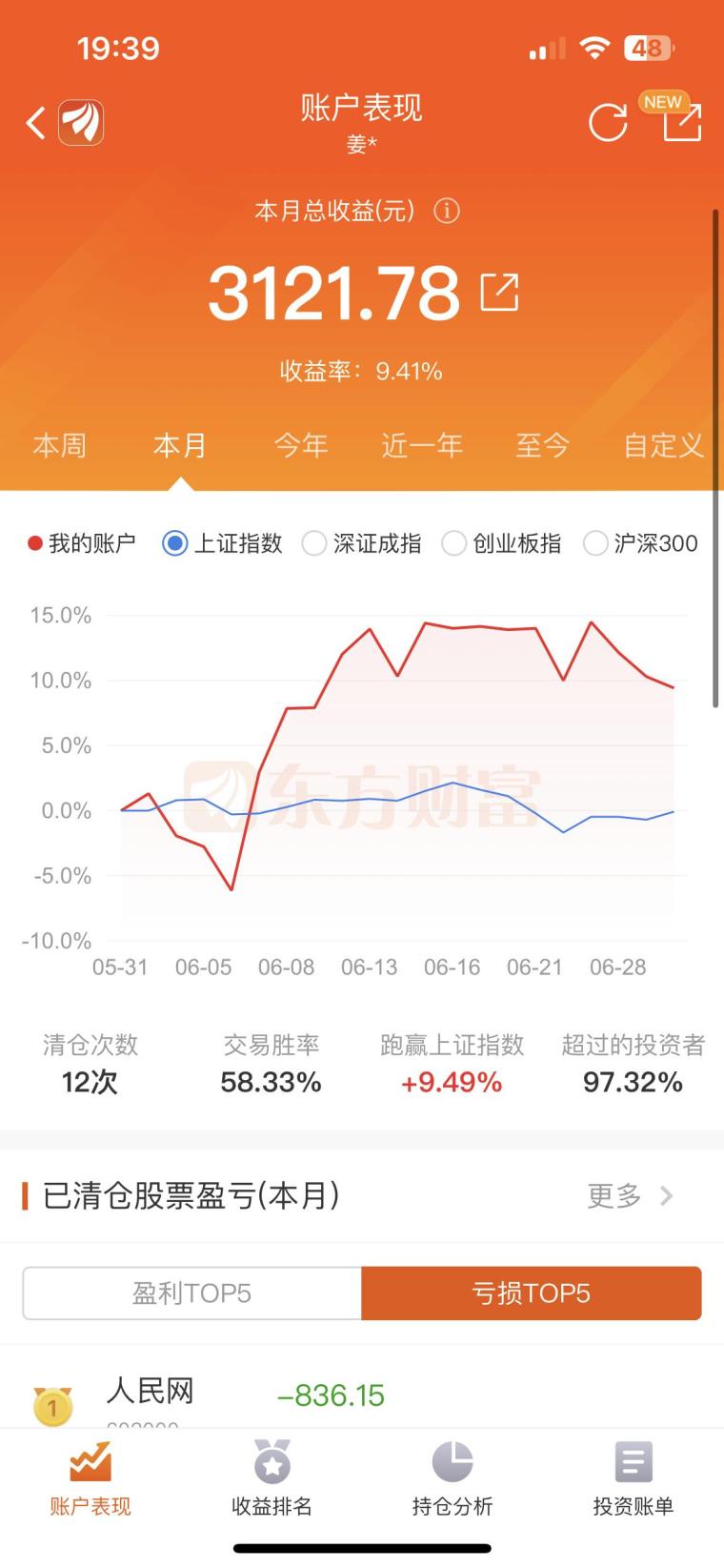The height and width of the screenshot is (1568, 724).
Task: Select the 今年 period tab
Action: [x=301, y=445]
